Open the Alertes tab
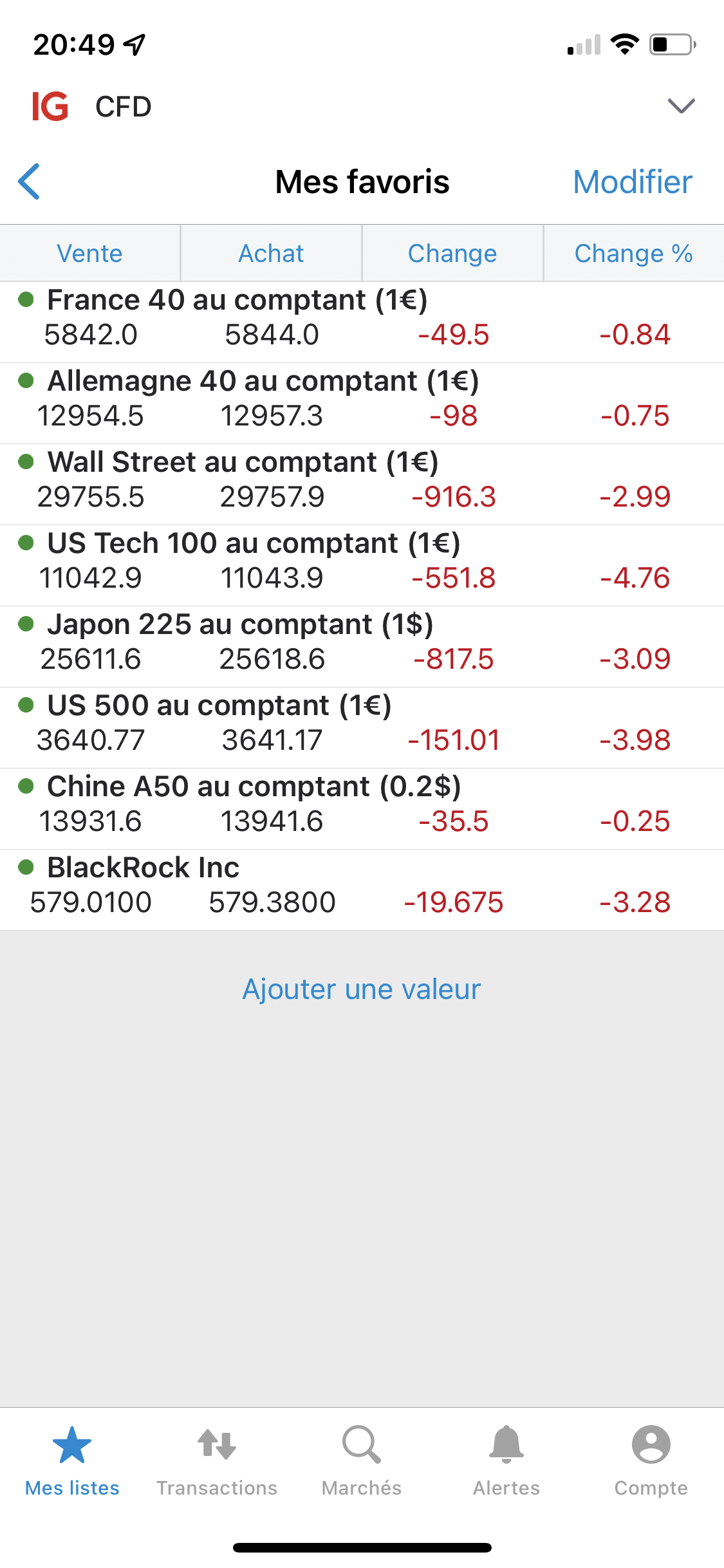The height and width of the screenshot is (1568, 724). click(506, 1461)
